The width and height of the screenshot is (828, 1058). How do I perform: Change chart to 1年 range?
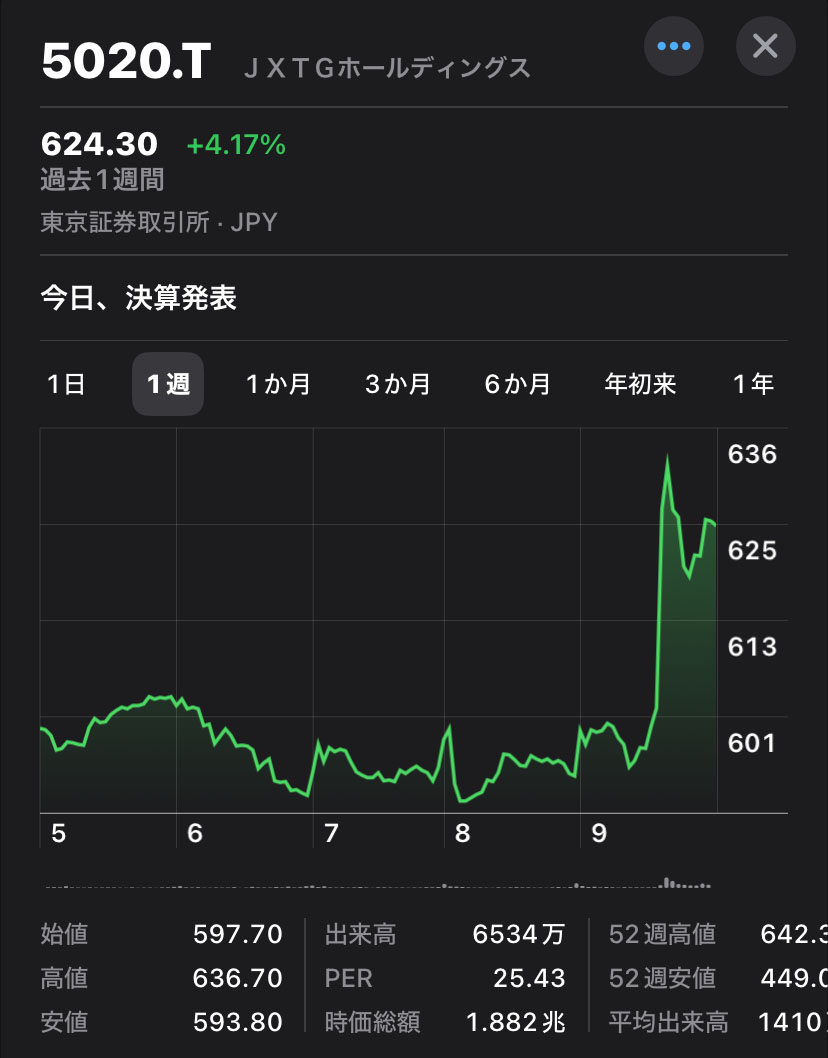pos(753,384)
